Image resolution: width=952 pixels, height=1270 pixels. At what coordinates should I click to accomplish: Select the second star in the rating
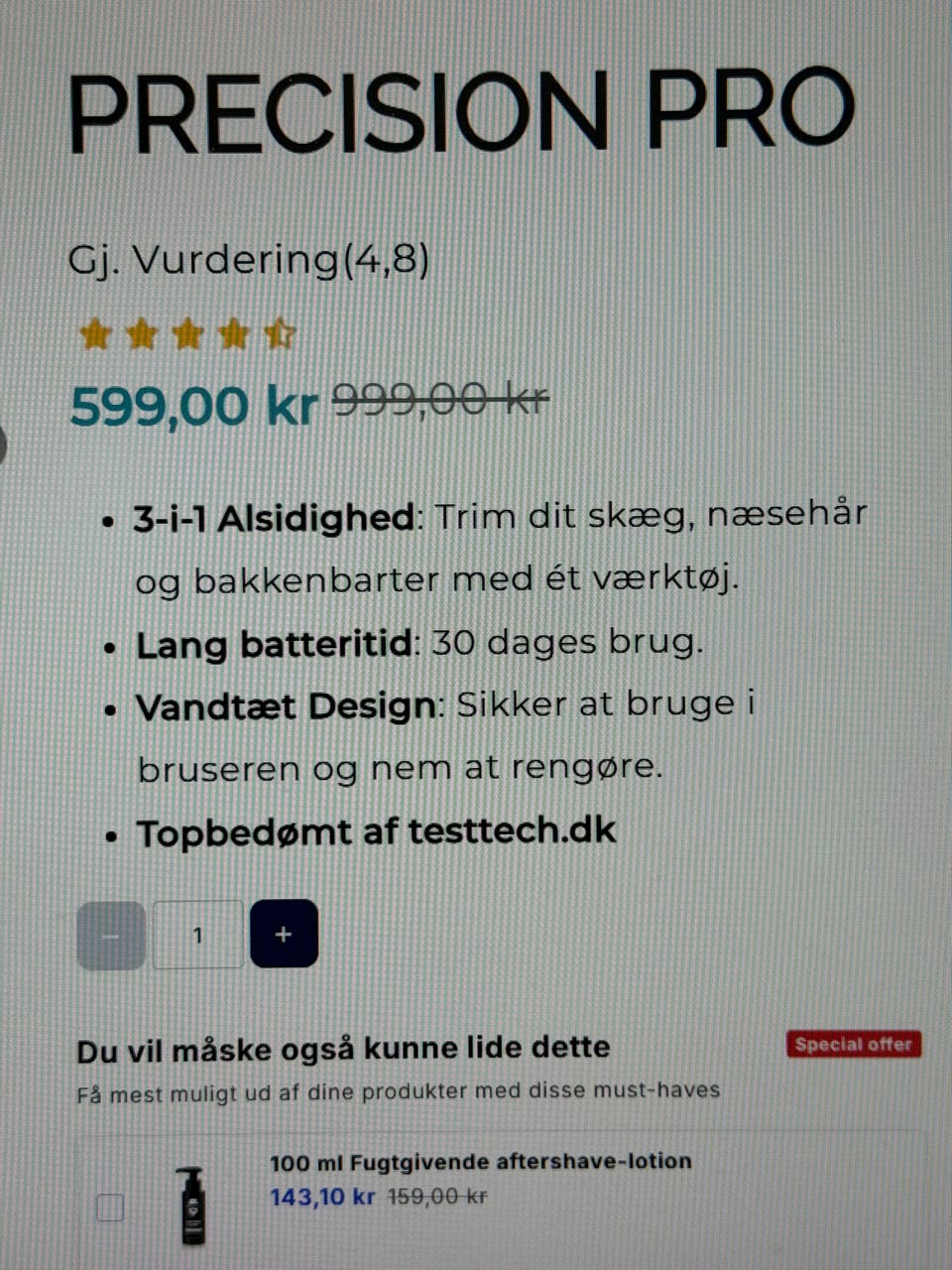(x=142, y=335)
